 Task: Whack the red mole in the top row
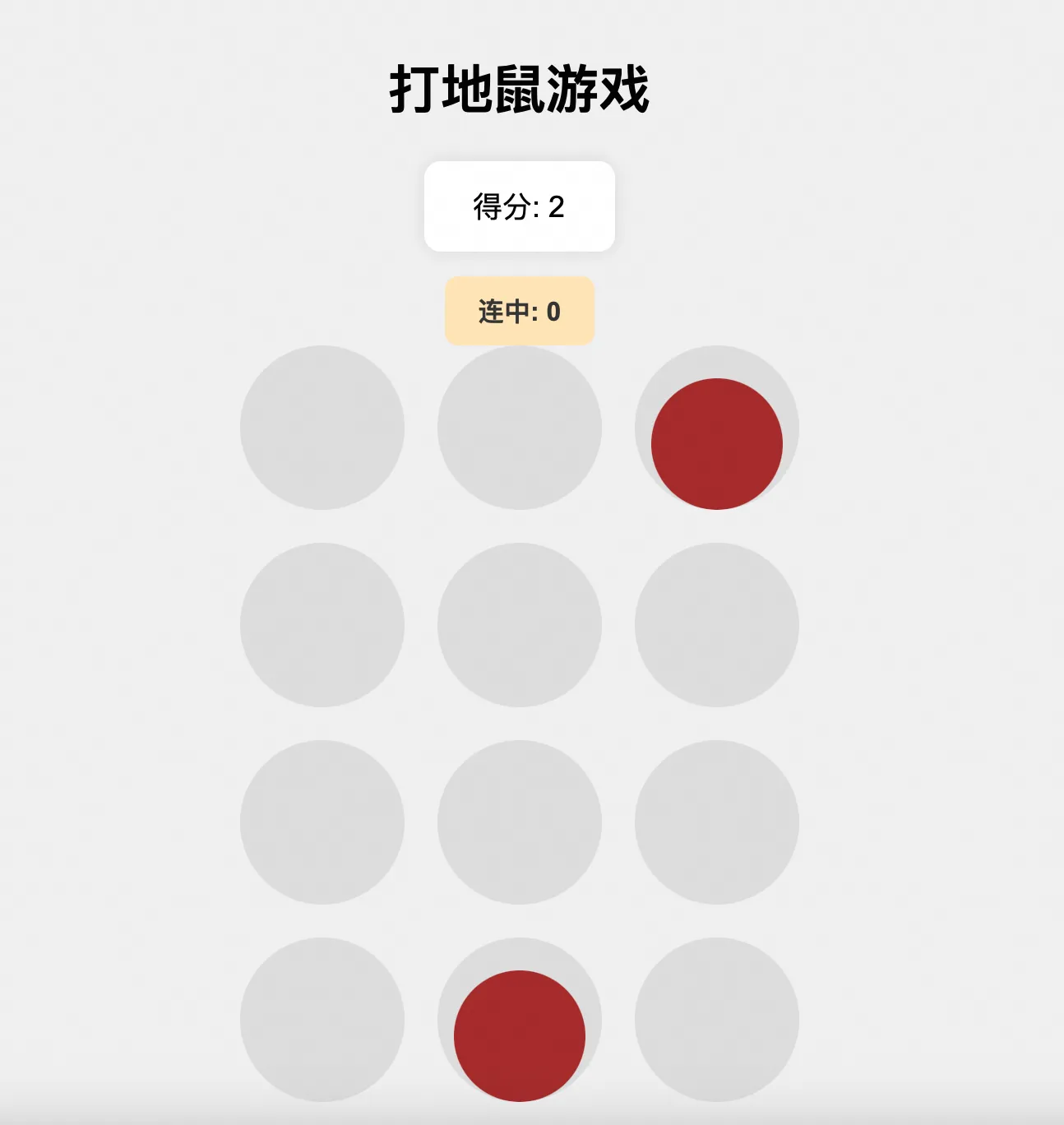(716, 444)
